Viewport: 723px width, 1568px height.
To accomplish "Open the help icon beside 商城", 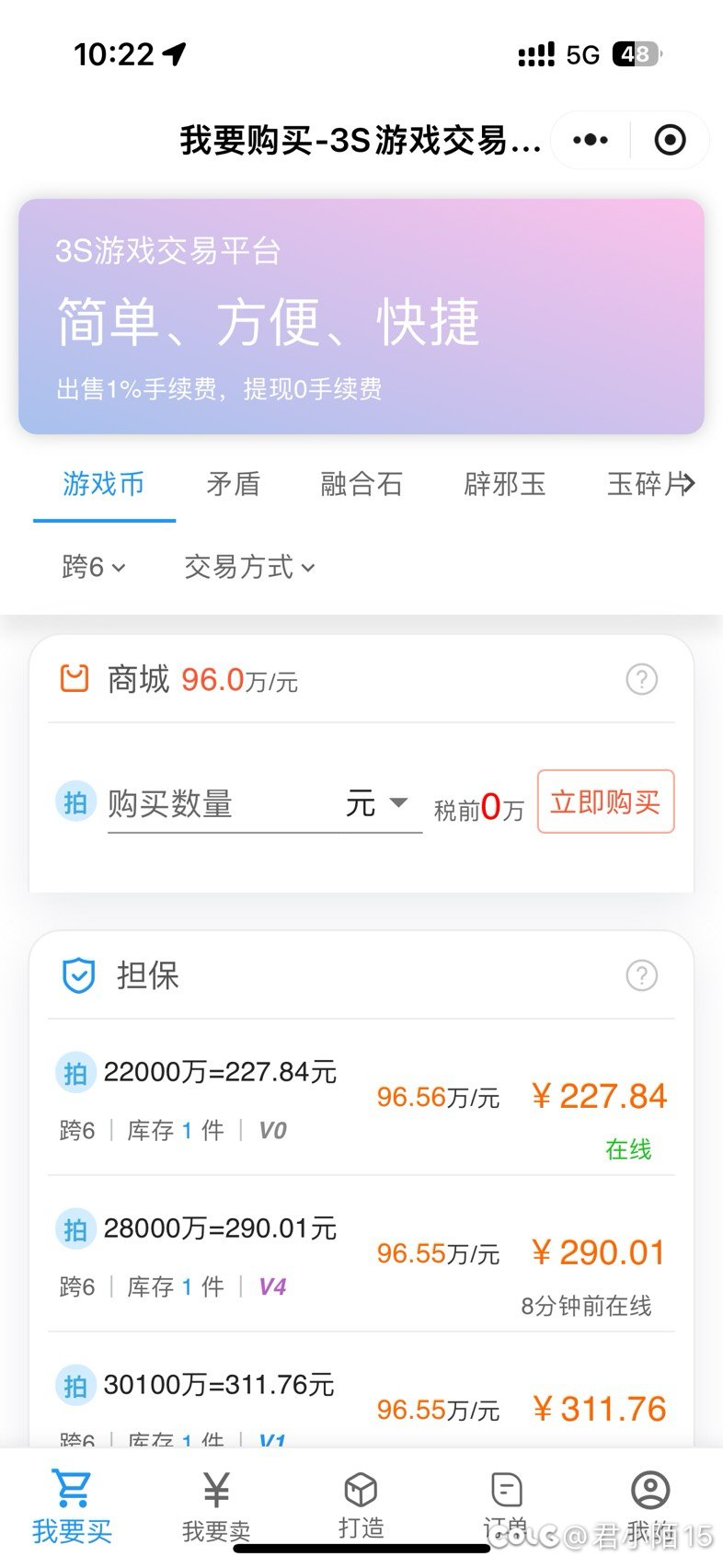I will 641,680.
